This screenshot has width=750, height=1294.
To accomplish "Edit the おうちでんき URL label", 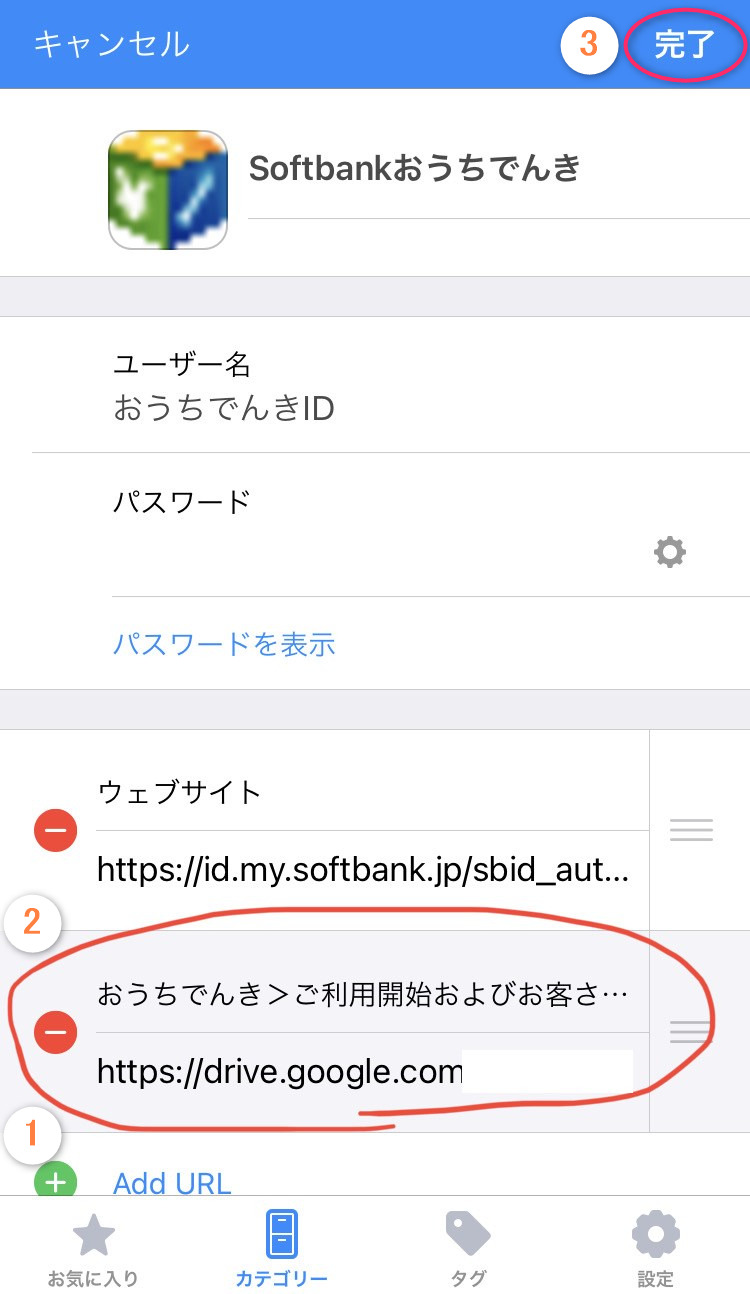I will point(364,994).
